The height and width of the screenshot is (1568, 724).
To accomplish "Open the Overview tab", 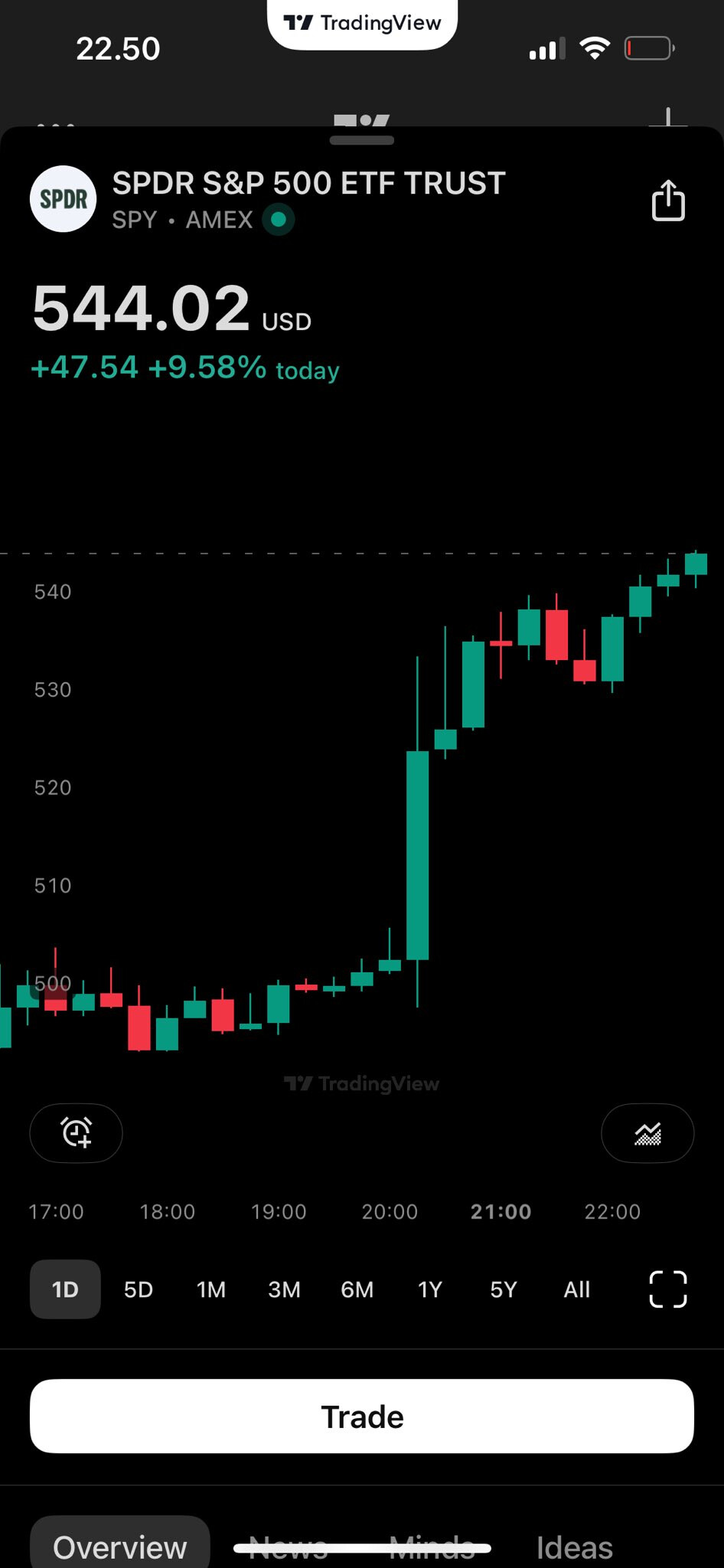I will (x=120, y=1547).
